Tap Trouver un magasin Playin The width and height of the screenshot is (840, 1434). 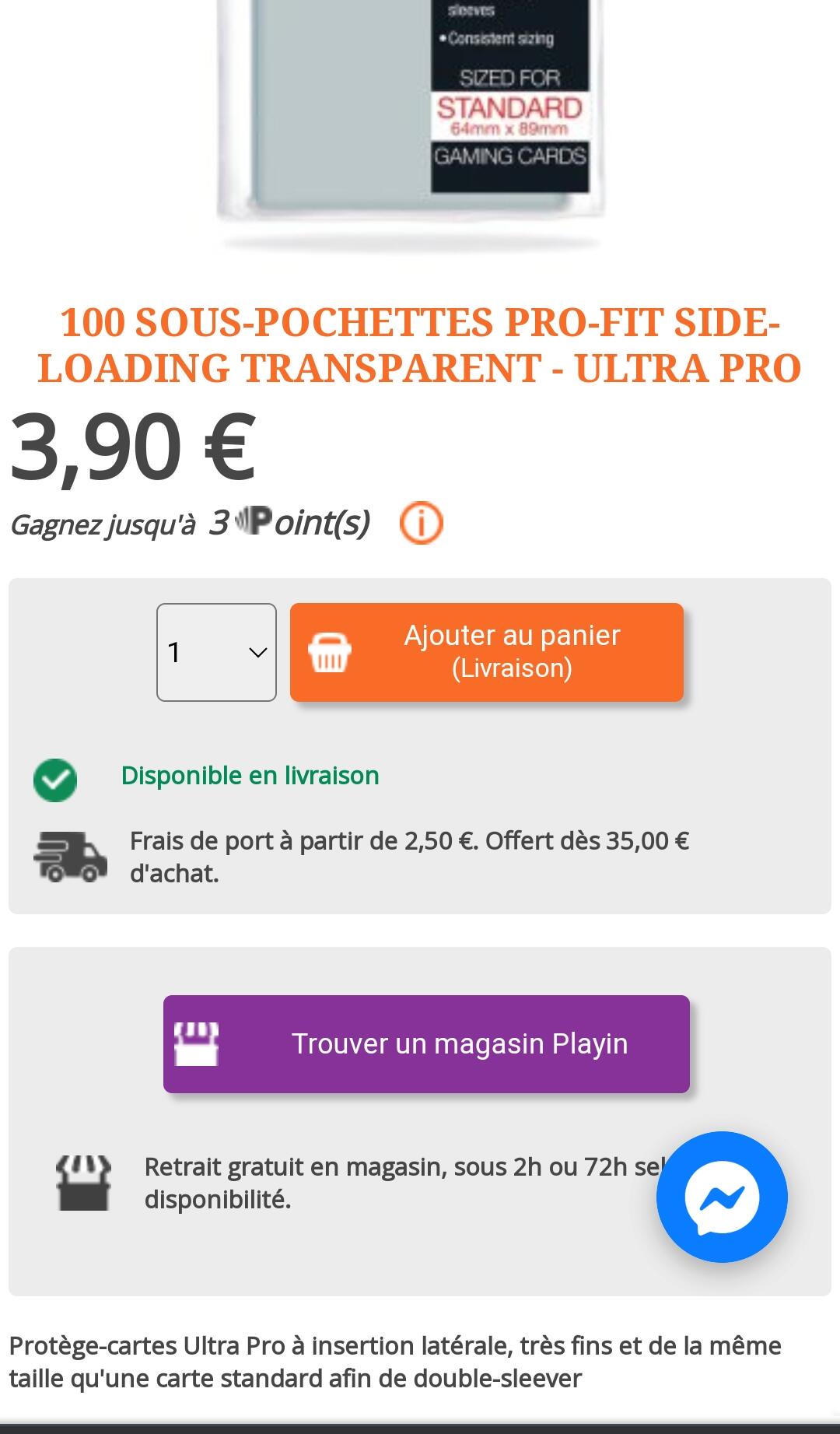pos(426,1043)
